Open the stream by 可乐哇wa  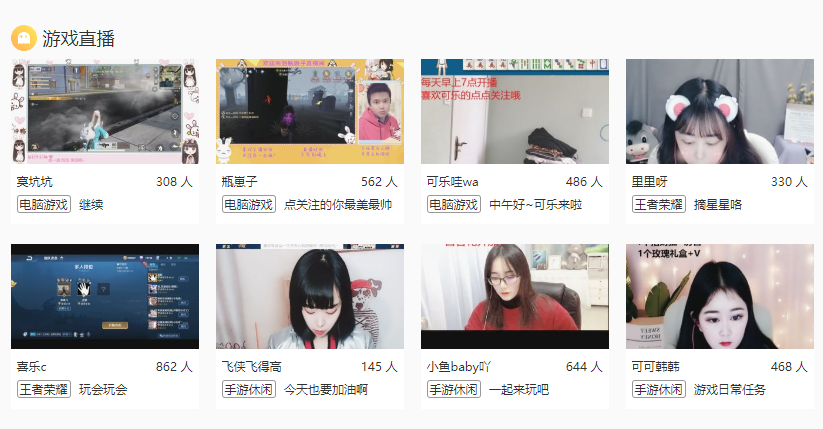(x=514, y=111)
